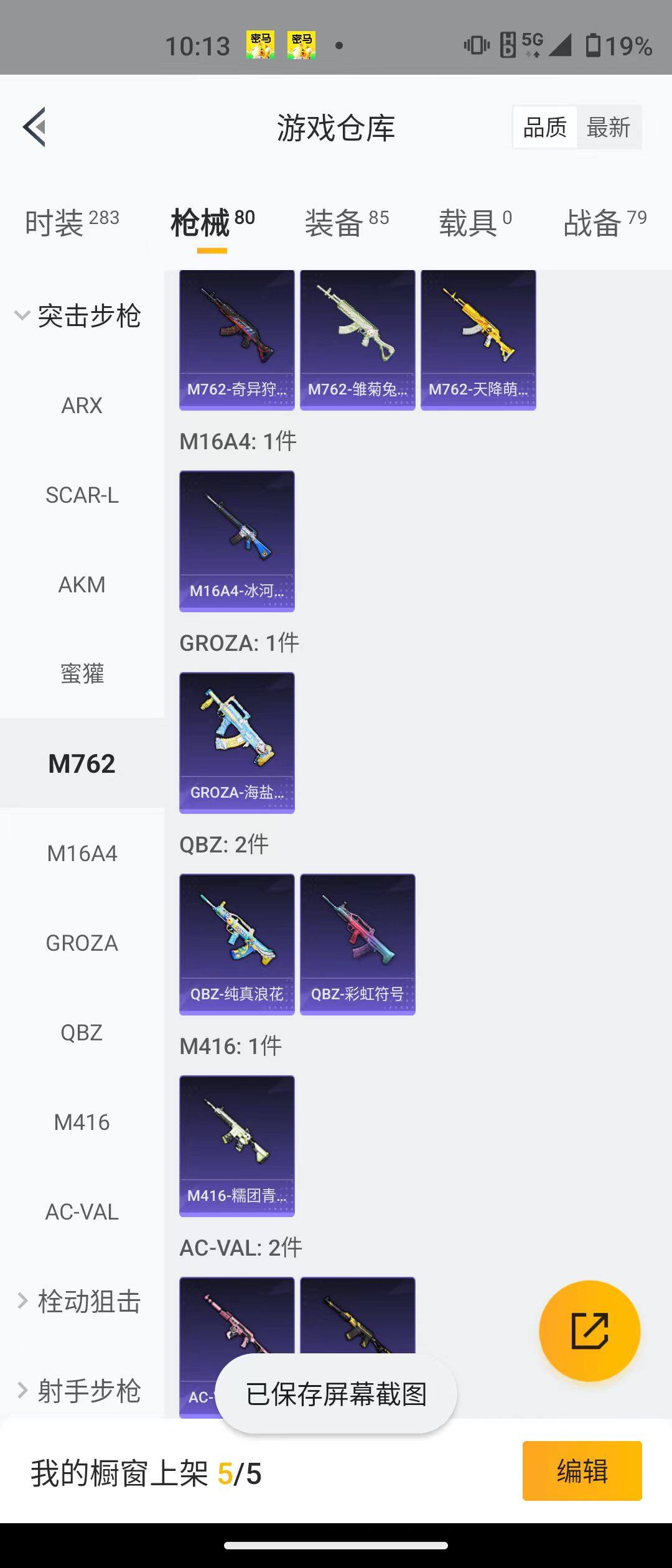The image size is (672, 1568).
Task: Open the GROZA-海盐 skin
Action: (x=236, y=742)
